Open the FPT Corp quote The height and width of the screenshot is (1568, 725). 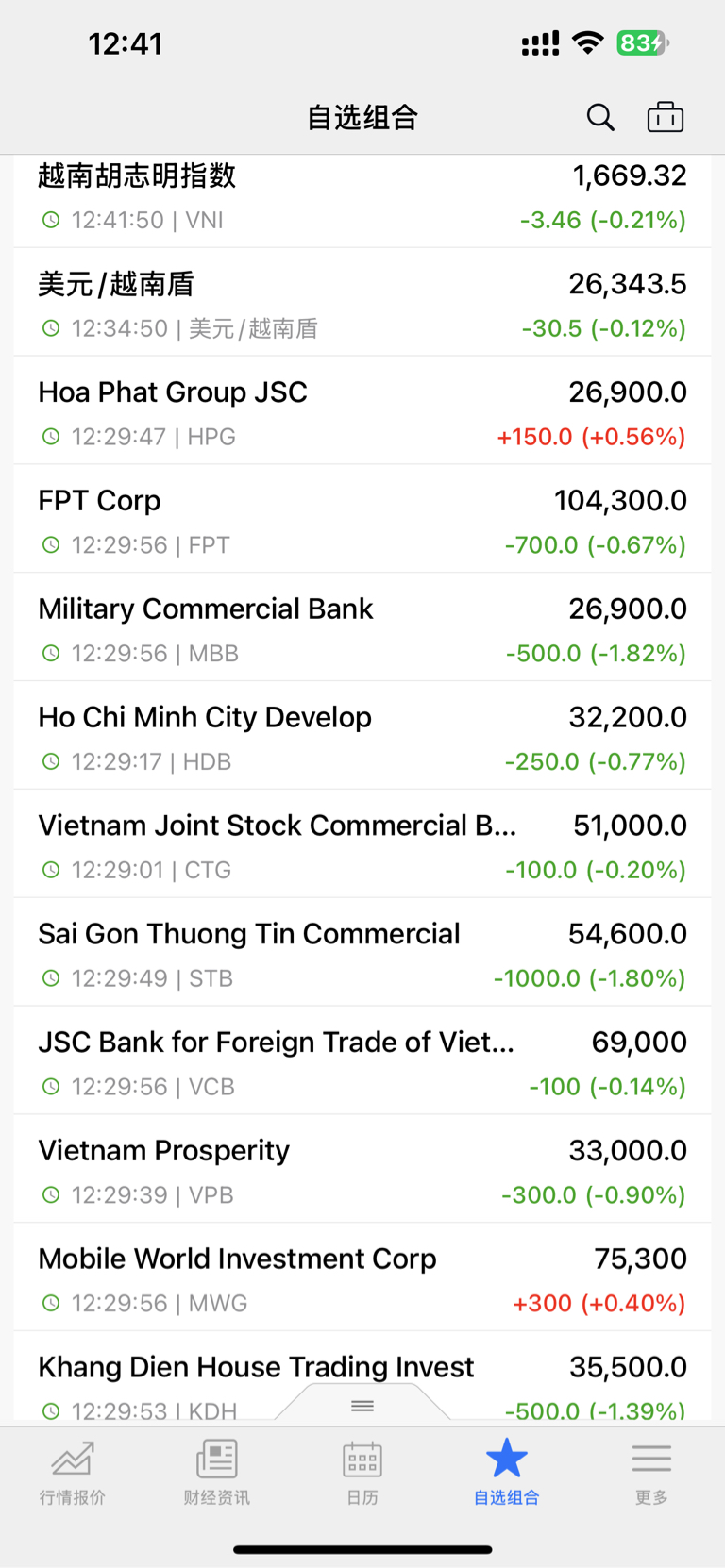point(362,519)
